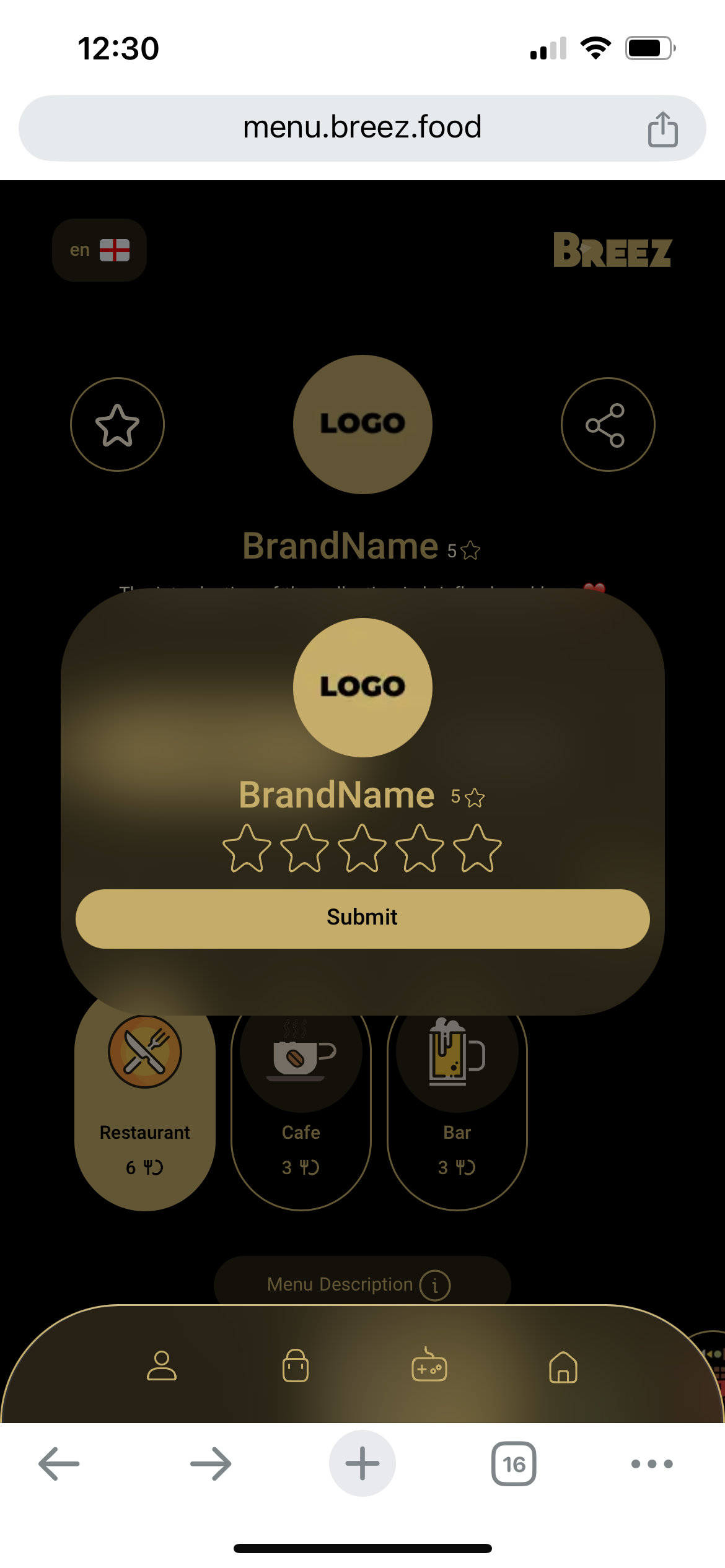Open a new browser tab
Screen dimensions: 725x1568
tap(362, 1464)
